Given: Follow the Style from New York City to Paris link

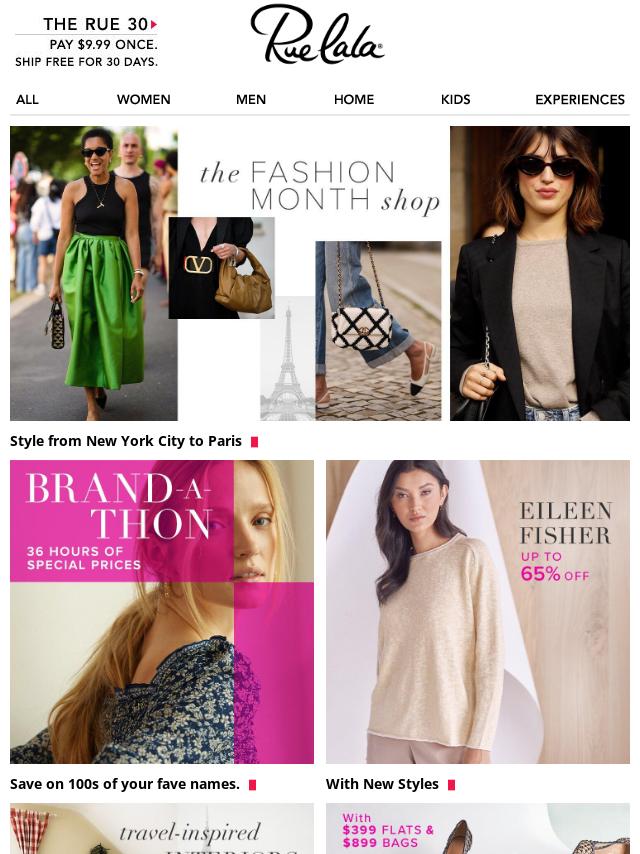Looking at the screenshot, I should point(126,441).
